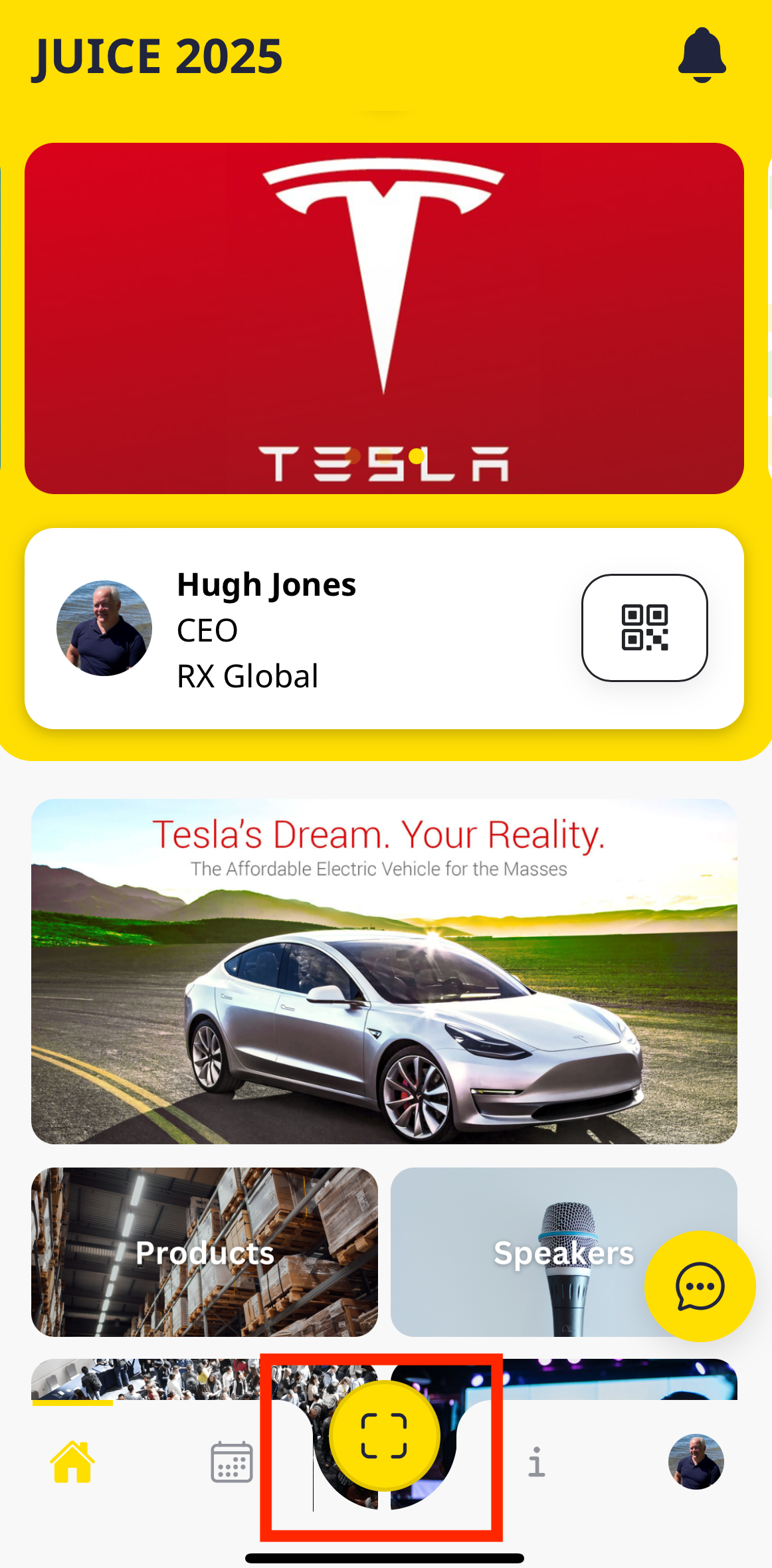Show Hugh Jones's QR code badge
The width and height of the screenshot is (772, 1568).
644,628
